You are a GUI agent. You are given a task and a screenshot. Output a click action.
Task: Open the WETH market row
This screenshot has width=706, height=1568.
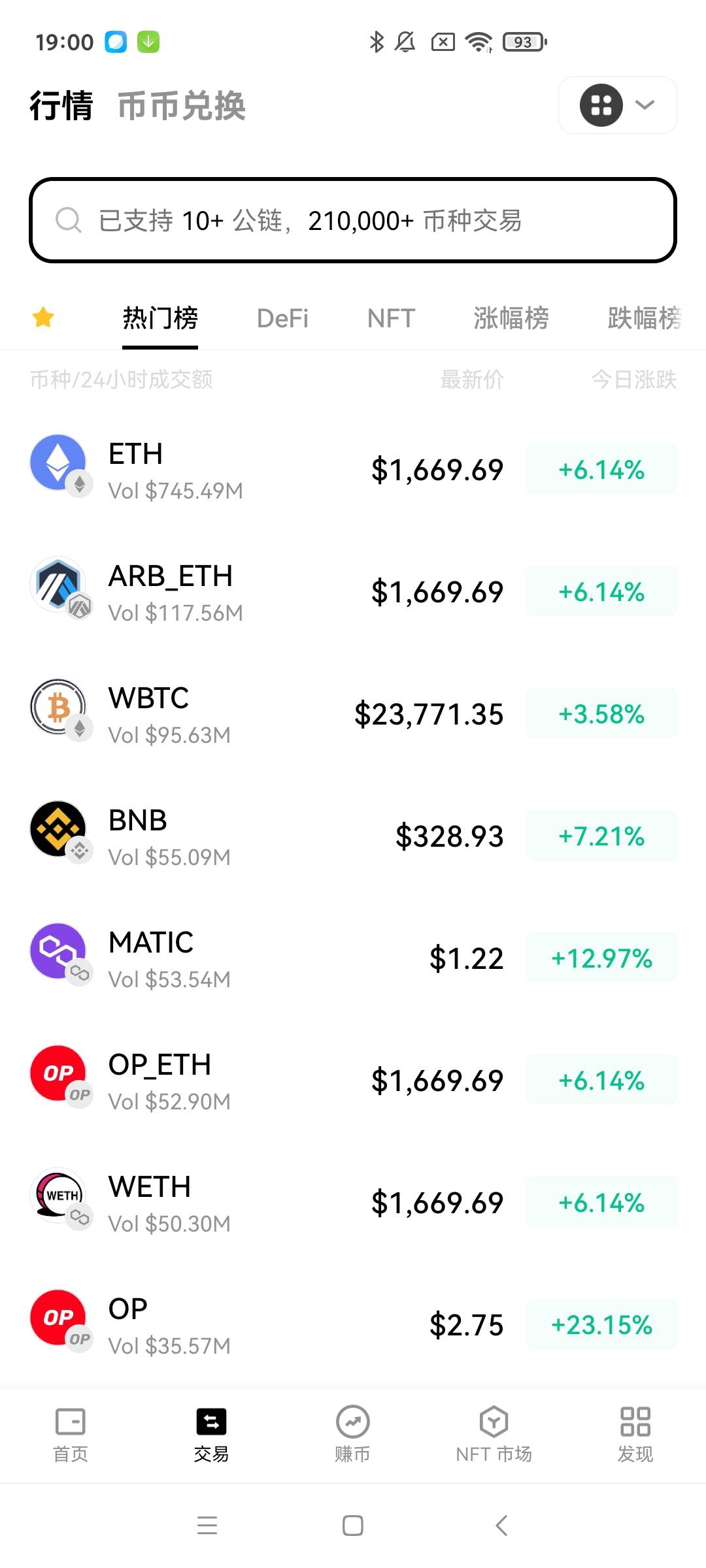353,1203
